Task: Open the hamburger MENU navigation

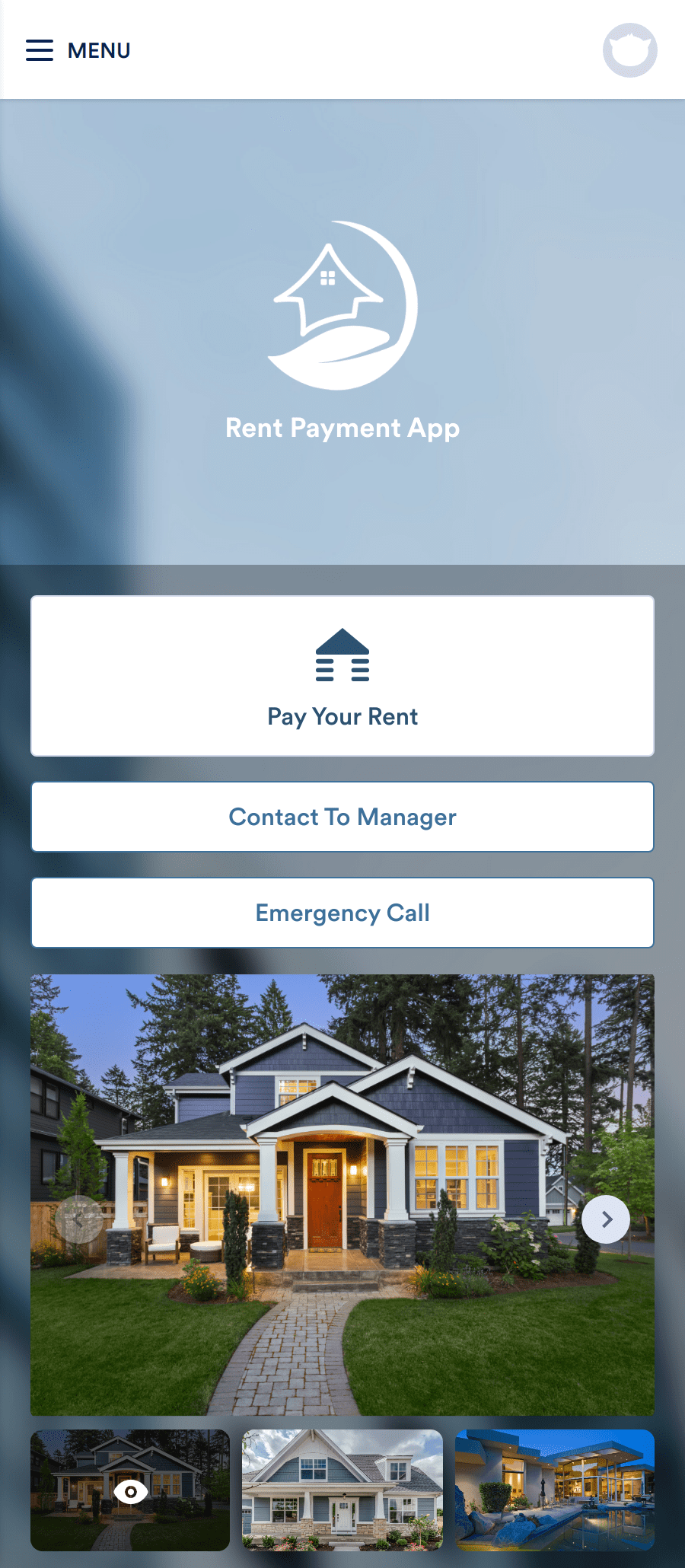Action: 39,50
